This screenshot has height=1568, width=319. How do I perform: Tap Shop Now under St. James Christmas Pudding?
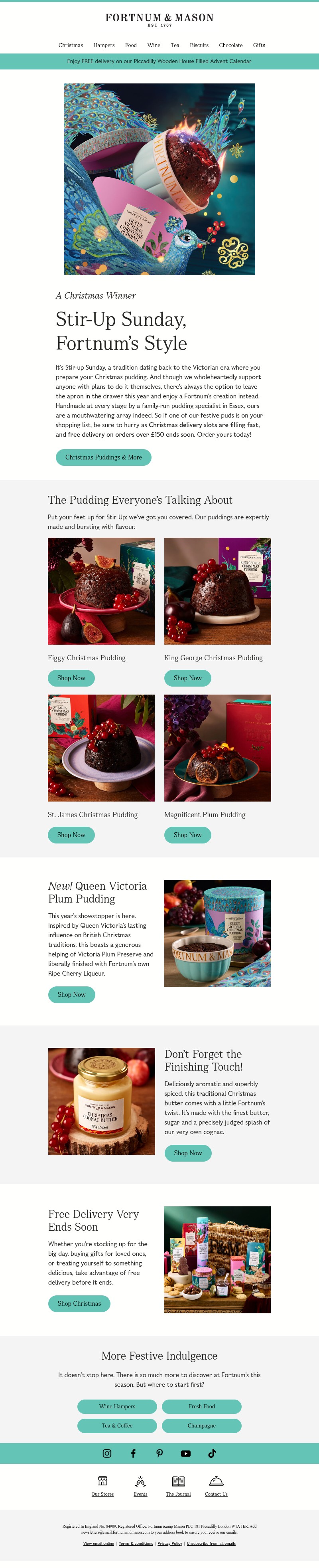pyautogui.click(x=71, y=835)
